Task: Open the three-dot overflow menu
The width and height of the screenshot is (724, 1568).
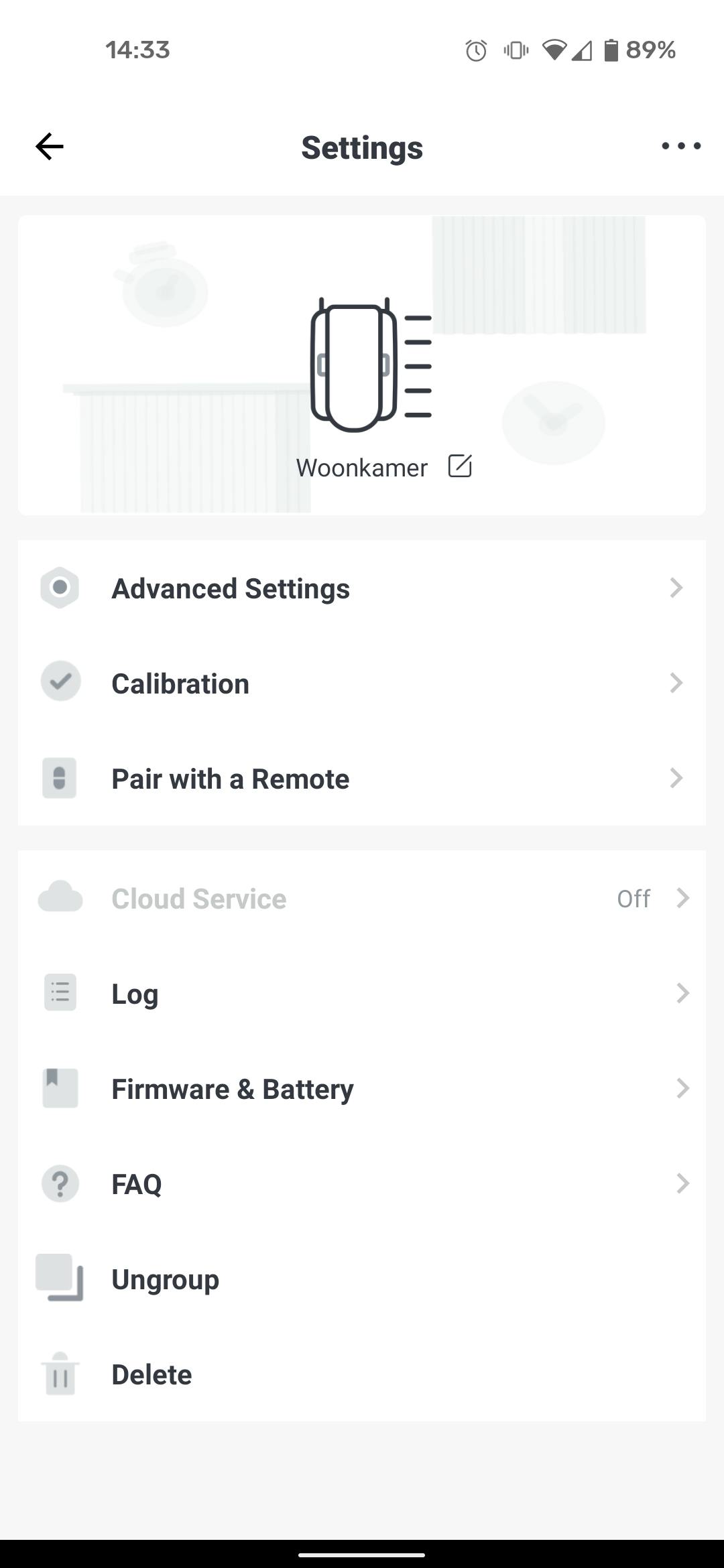Action: click(680, 146)
